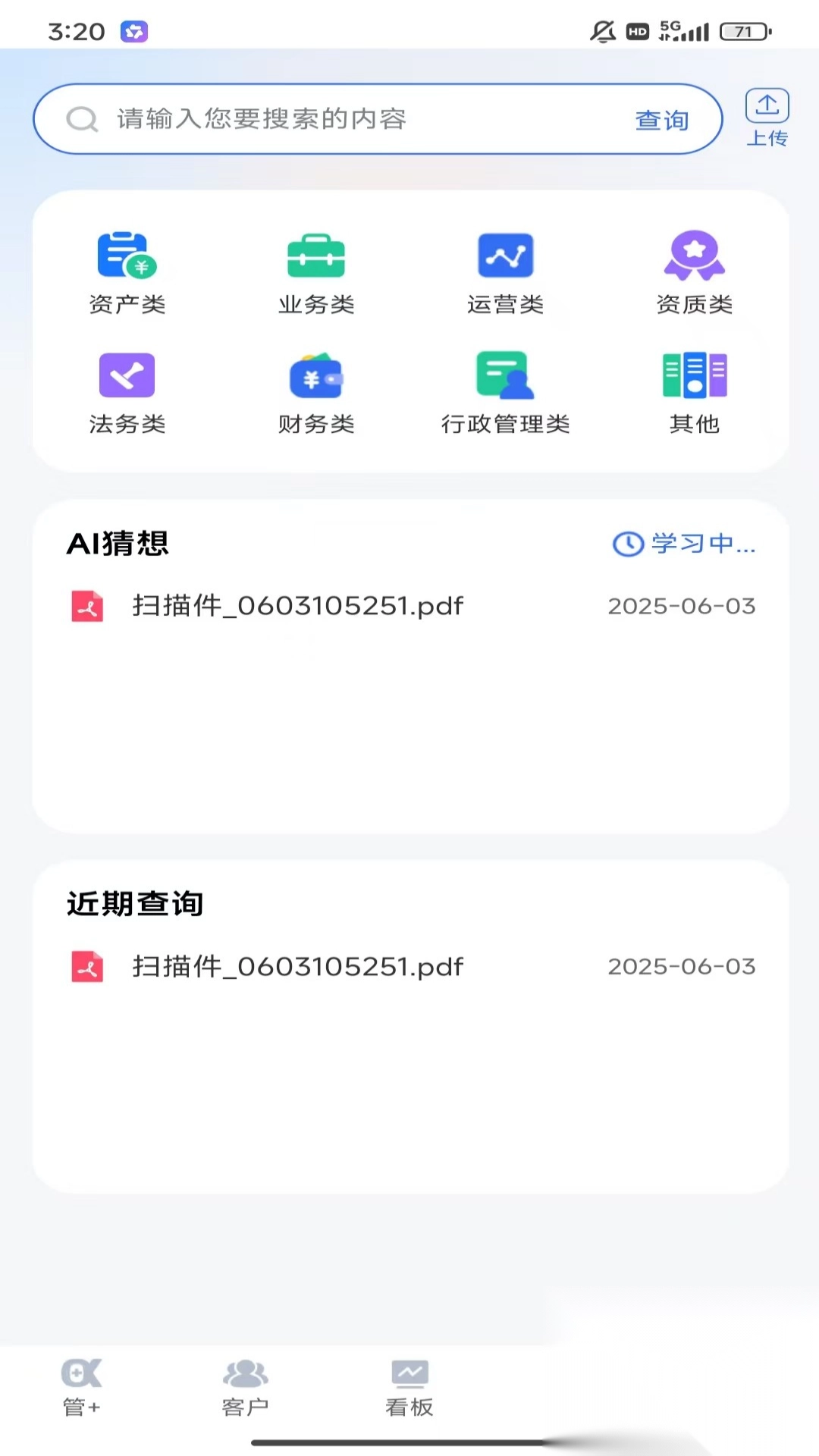Open the 行政管理类 category icon
This screenshot has height=1456, width=819.
coord(506,375)
